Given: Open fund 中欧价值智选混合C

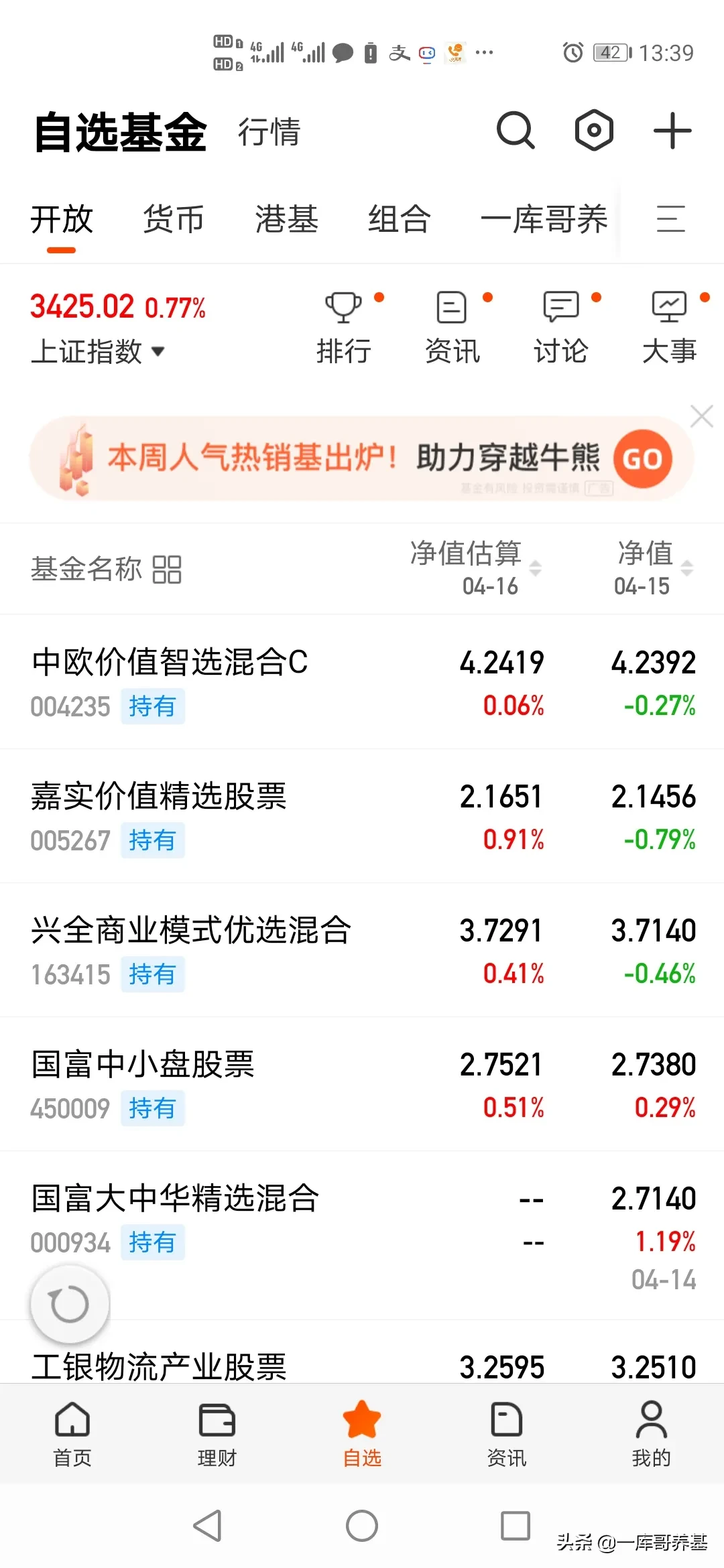Looking at the screenshot, I should point(362,681).
